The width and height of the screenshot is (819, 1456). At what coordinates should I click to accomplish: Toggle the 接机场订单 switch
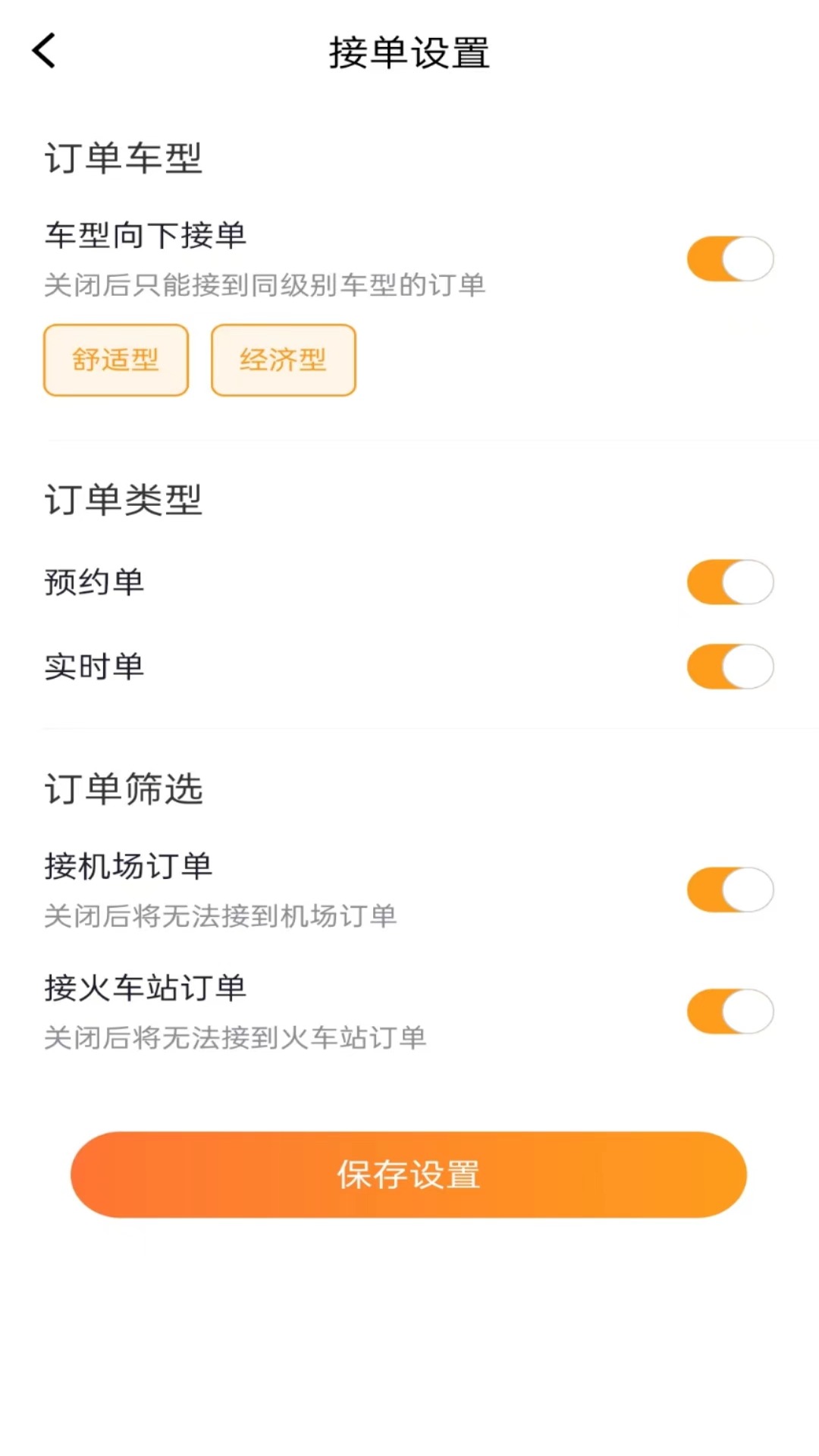(730, 890)
